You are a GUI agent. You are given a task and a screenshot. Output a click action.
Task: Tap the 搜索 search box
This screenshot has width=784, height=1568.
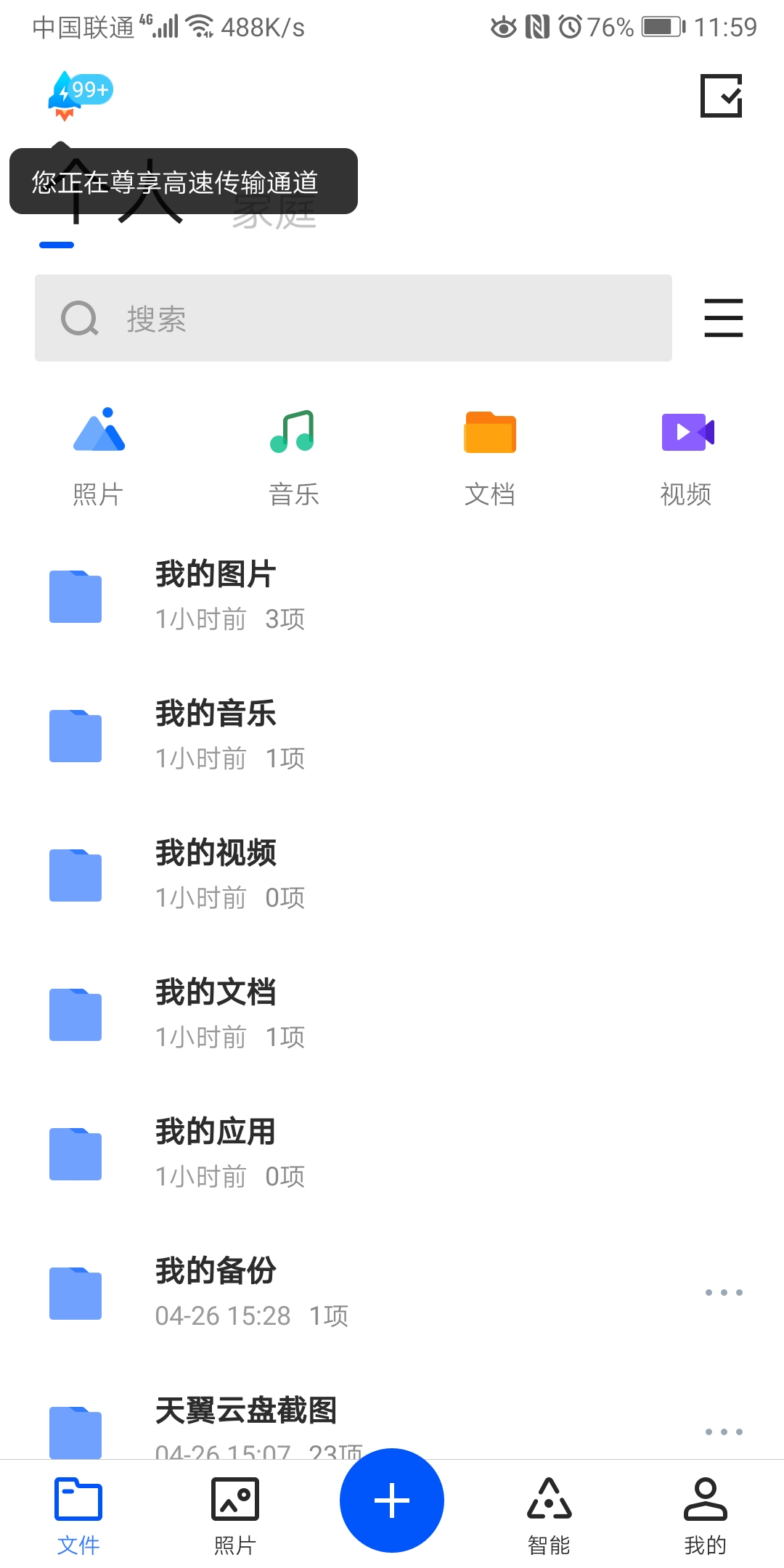tap(353, 318)
